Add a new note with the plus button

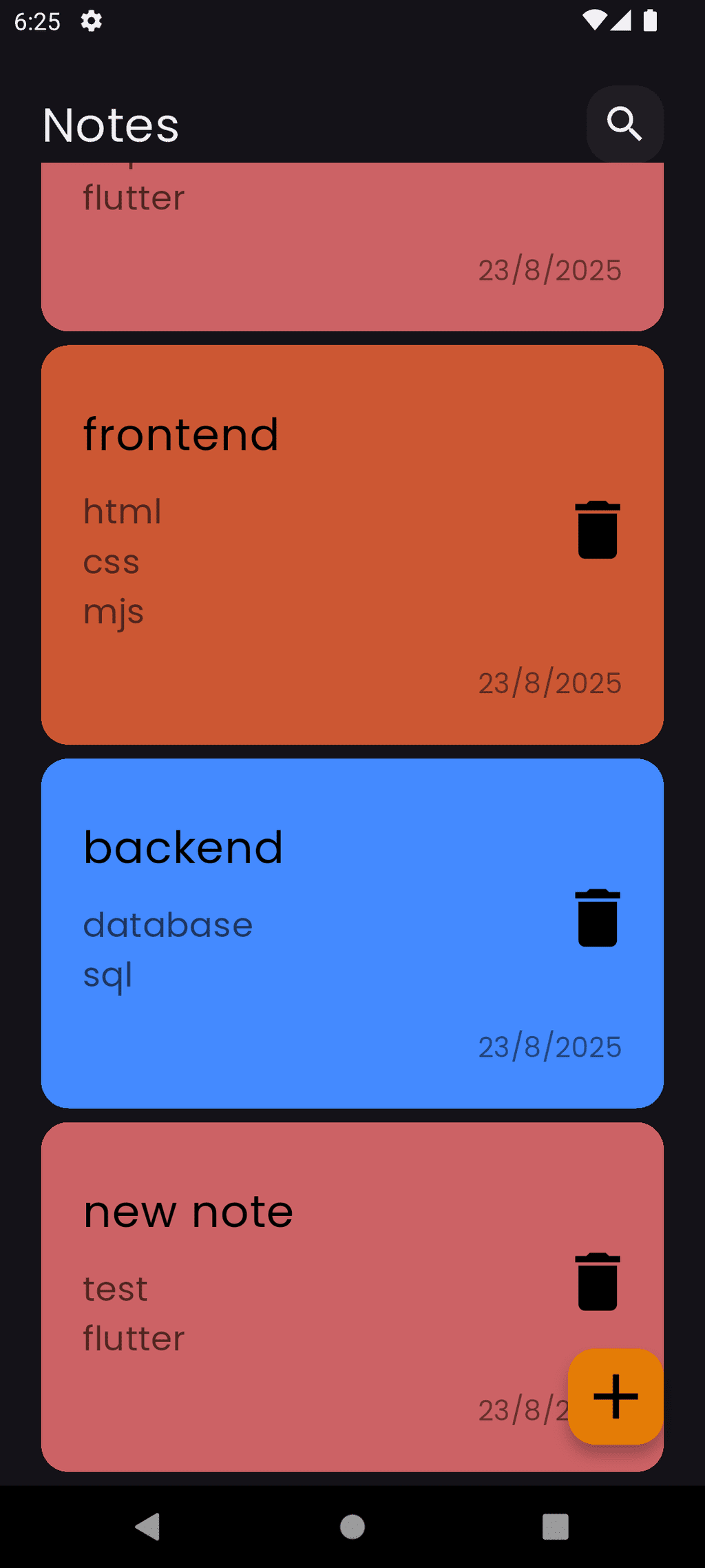tap(615, 1396)
